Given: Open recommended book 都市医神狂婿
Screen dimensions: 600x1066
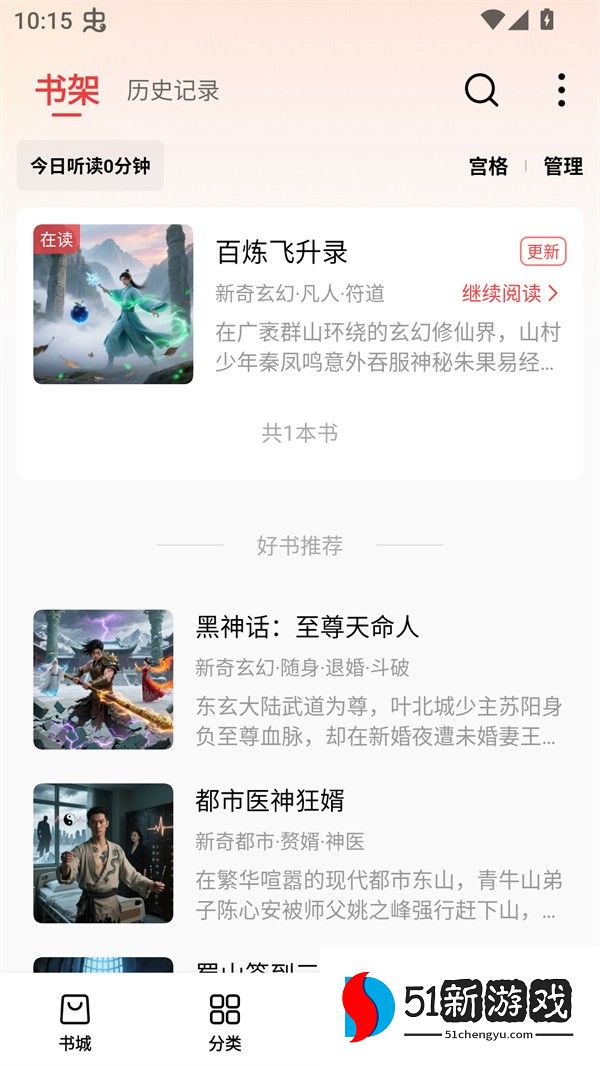Looking at the screenshot, I should pyautogui.click(x=270, y=800).
